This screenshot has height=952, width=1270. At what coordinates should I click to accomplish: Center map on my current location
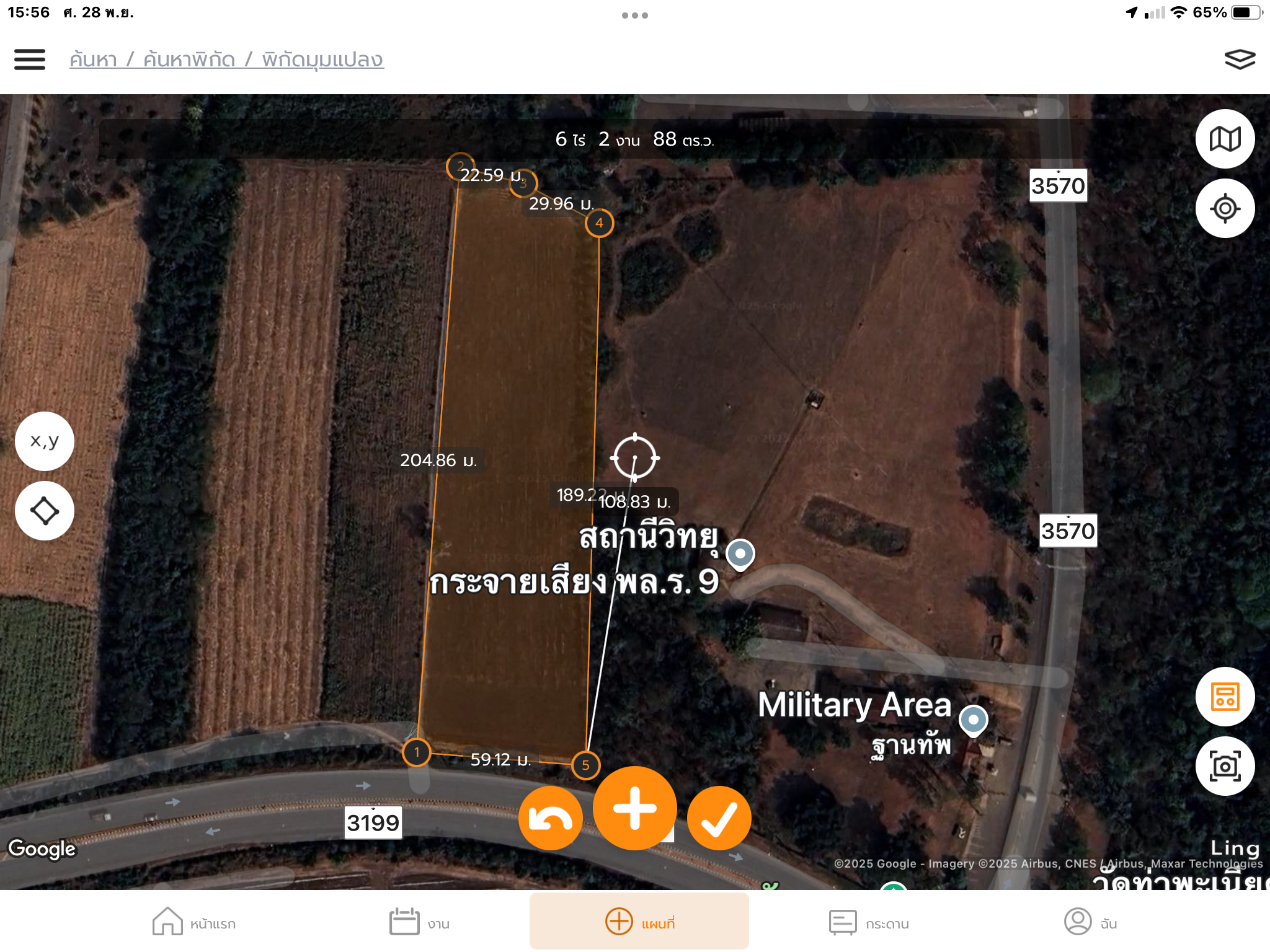[1225, 208]
